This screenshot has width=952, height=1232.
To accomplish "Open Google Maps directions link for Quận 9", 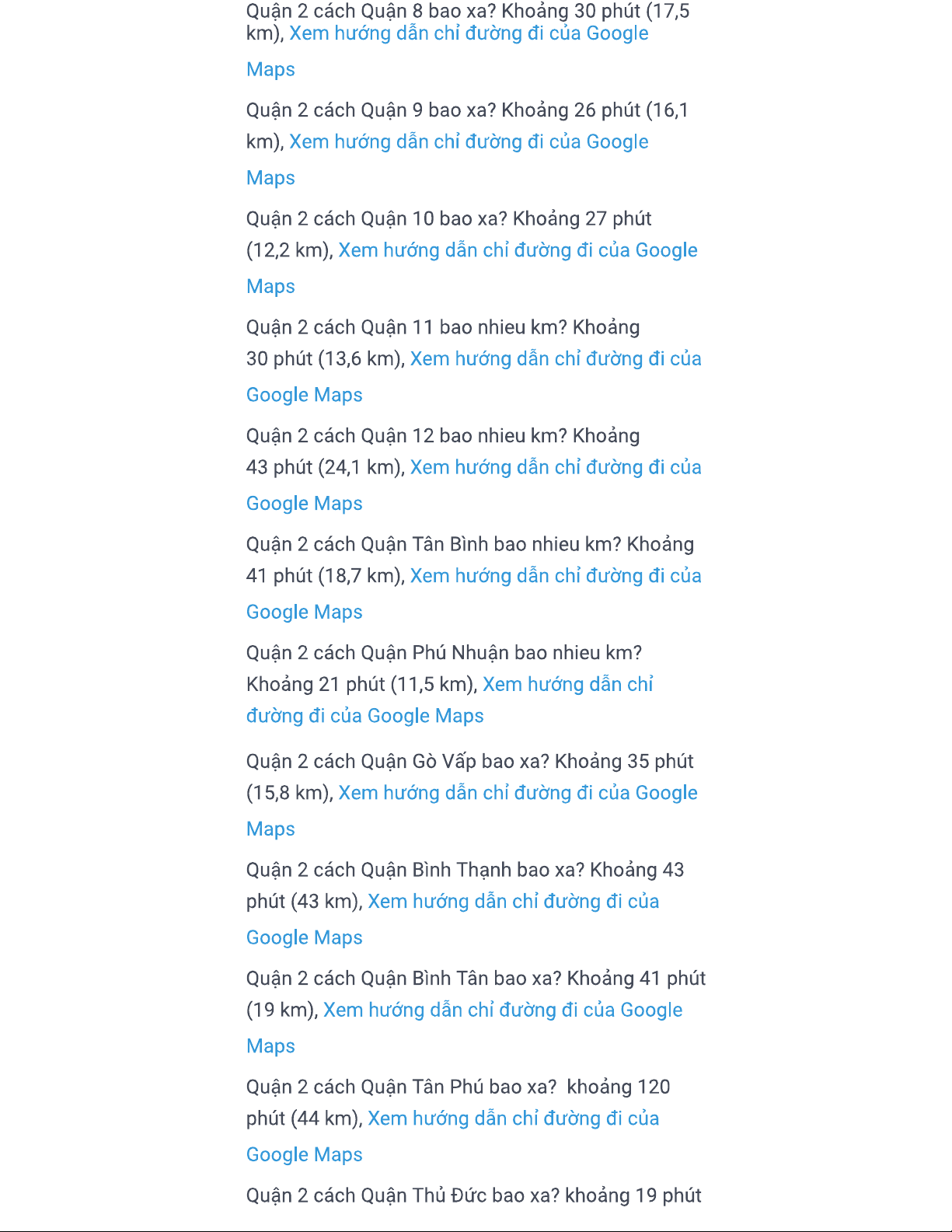I will (469, 142).
